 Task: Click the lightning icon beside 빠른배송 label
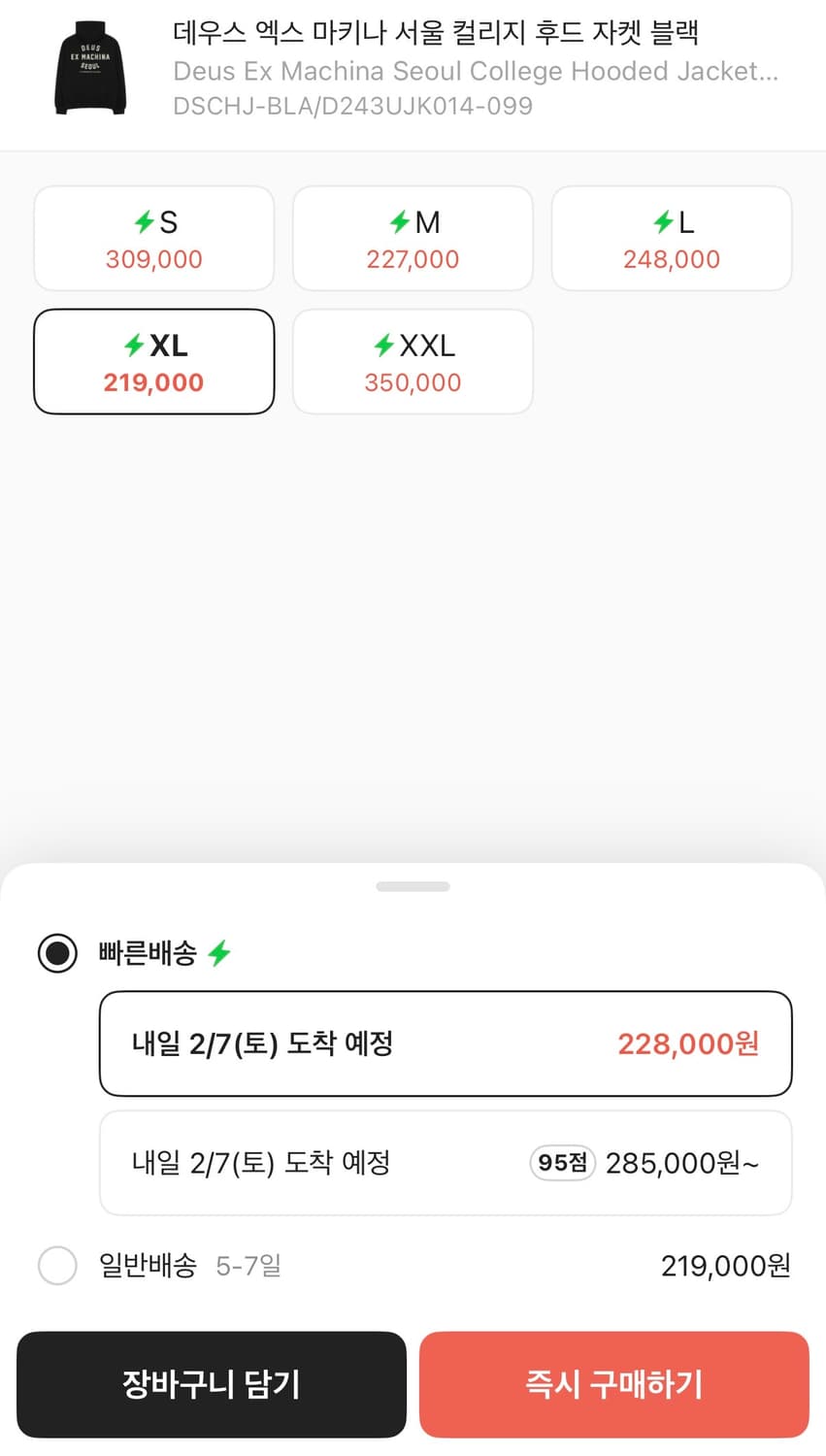tap(220, 953)
